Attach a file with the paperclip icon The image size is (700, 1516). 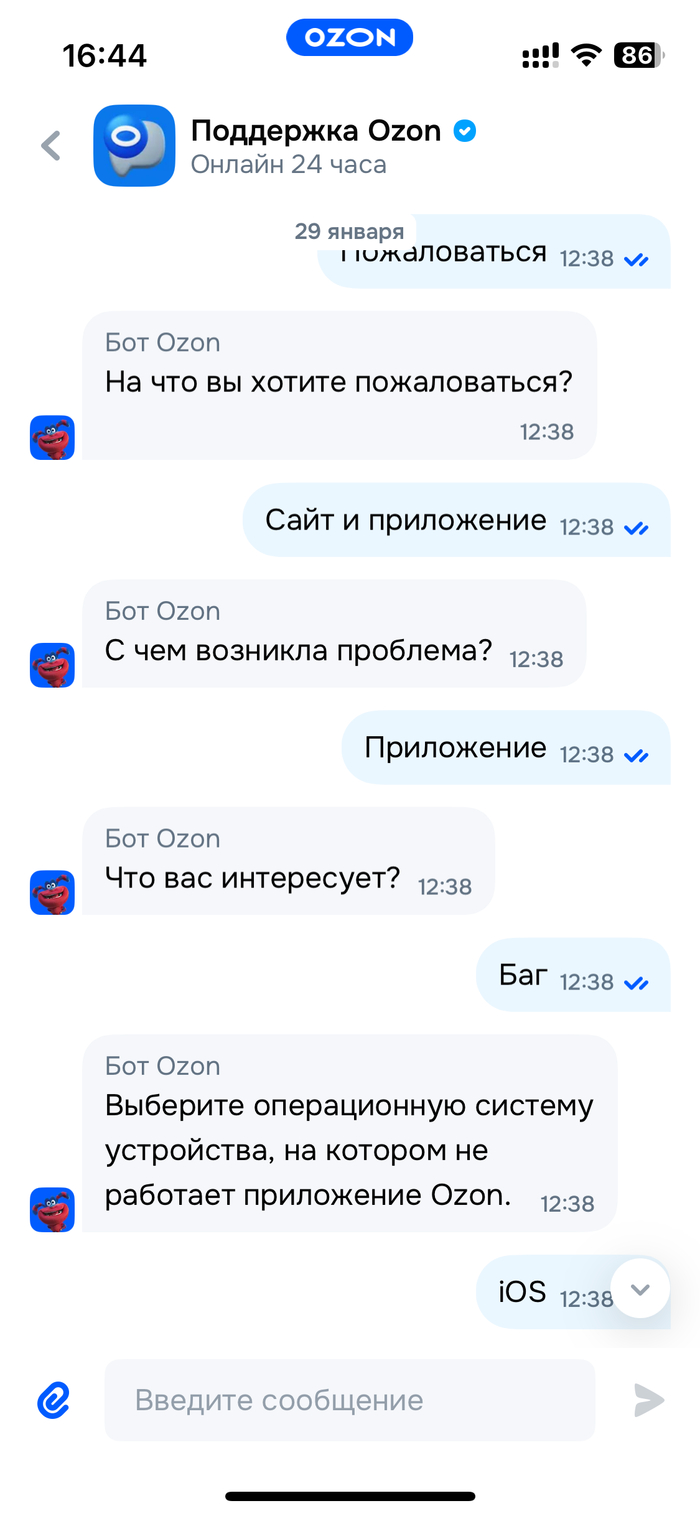pos(54,1400)
